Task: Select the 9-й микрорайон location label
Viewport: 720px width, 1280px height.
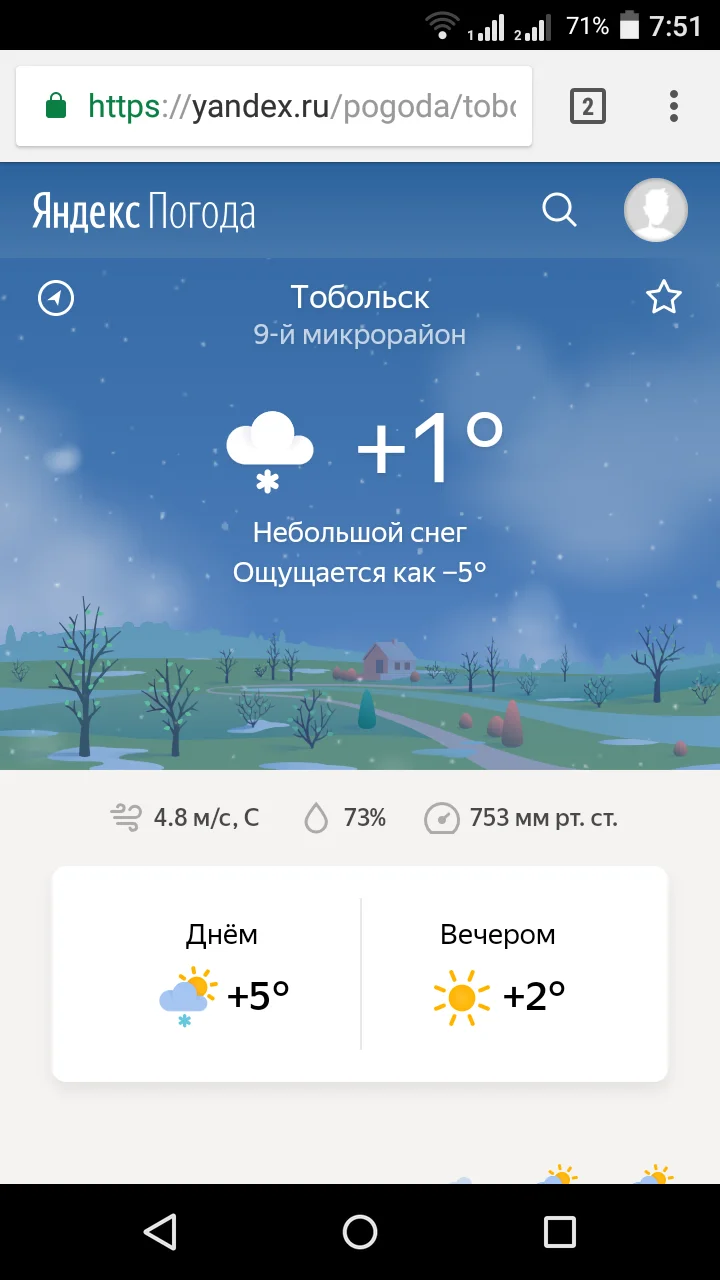Action: 359,335
